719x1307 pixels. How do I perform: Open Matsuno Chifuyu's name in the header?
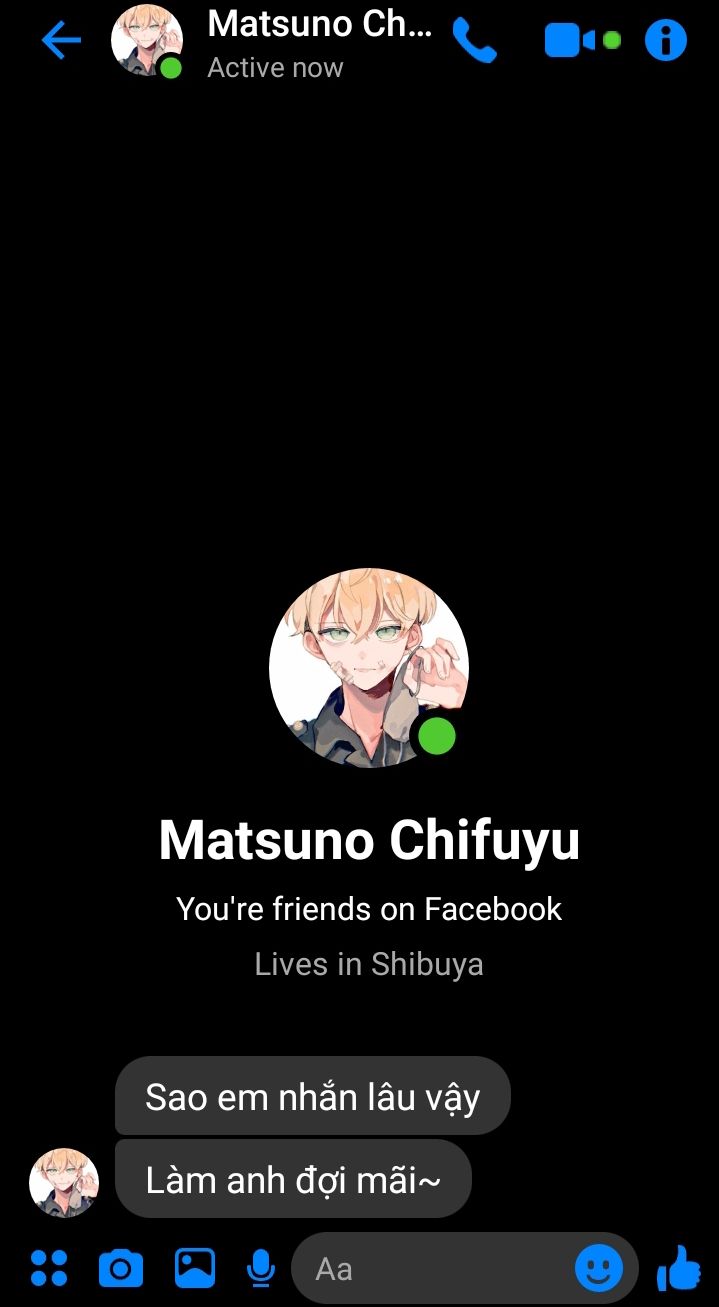(x=320, y=24)
